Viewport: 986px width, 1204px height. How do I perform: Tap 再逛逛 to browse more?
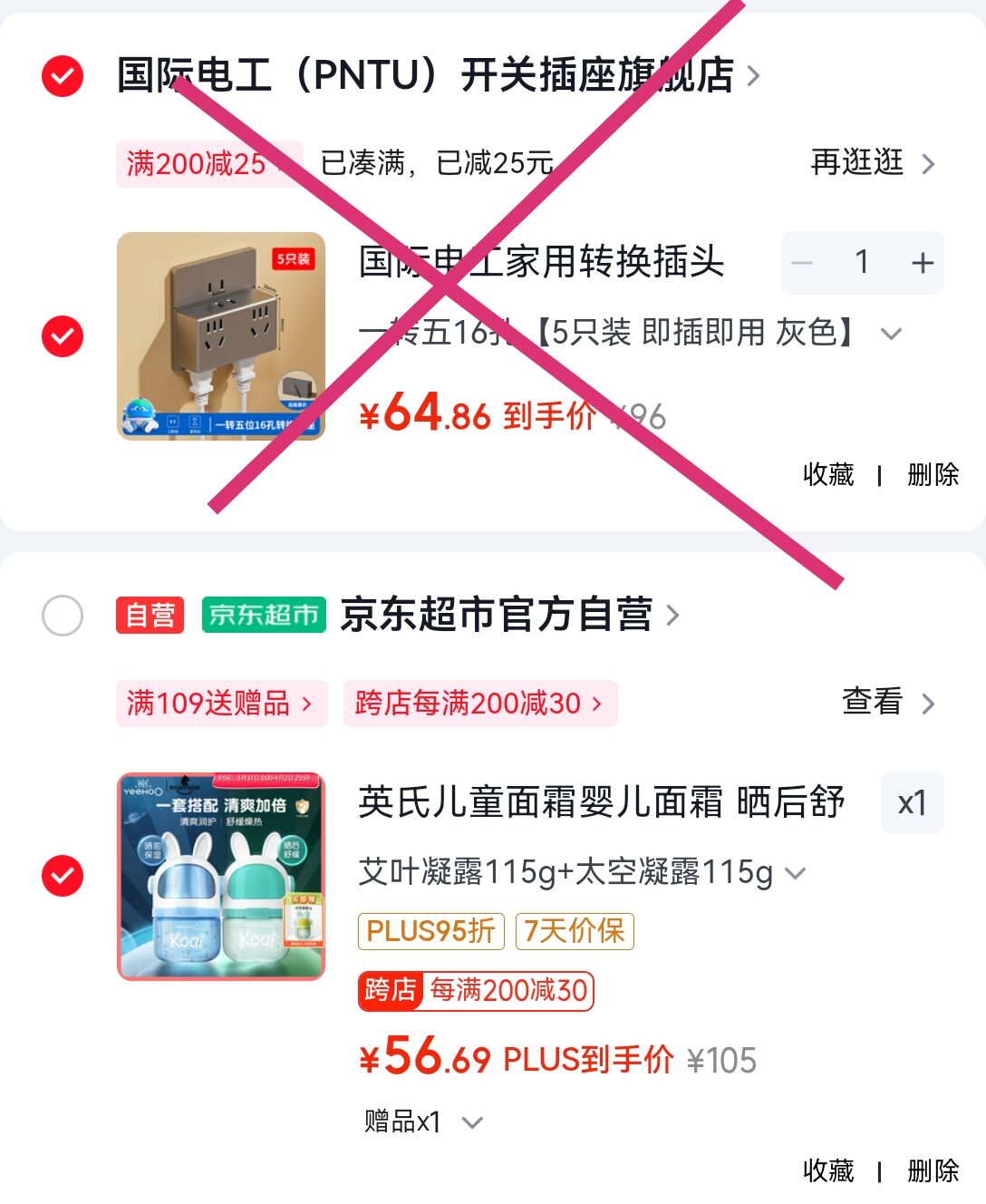point(872,163)
